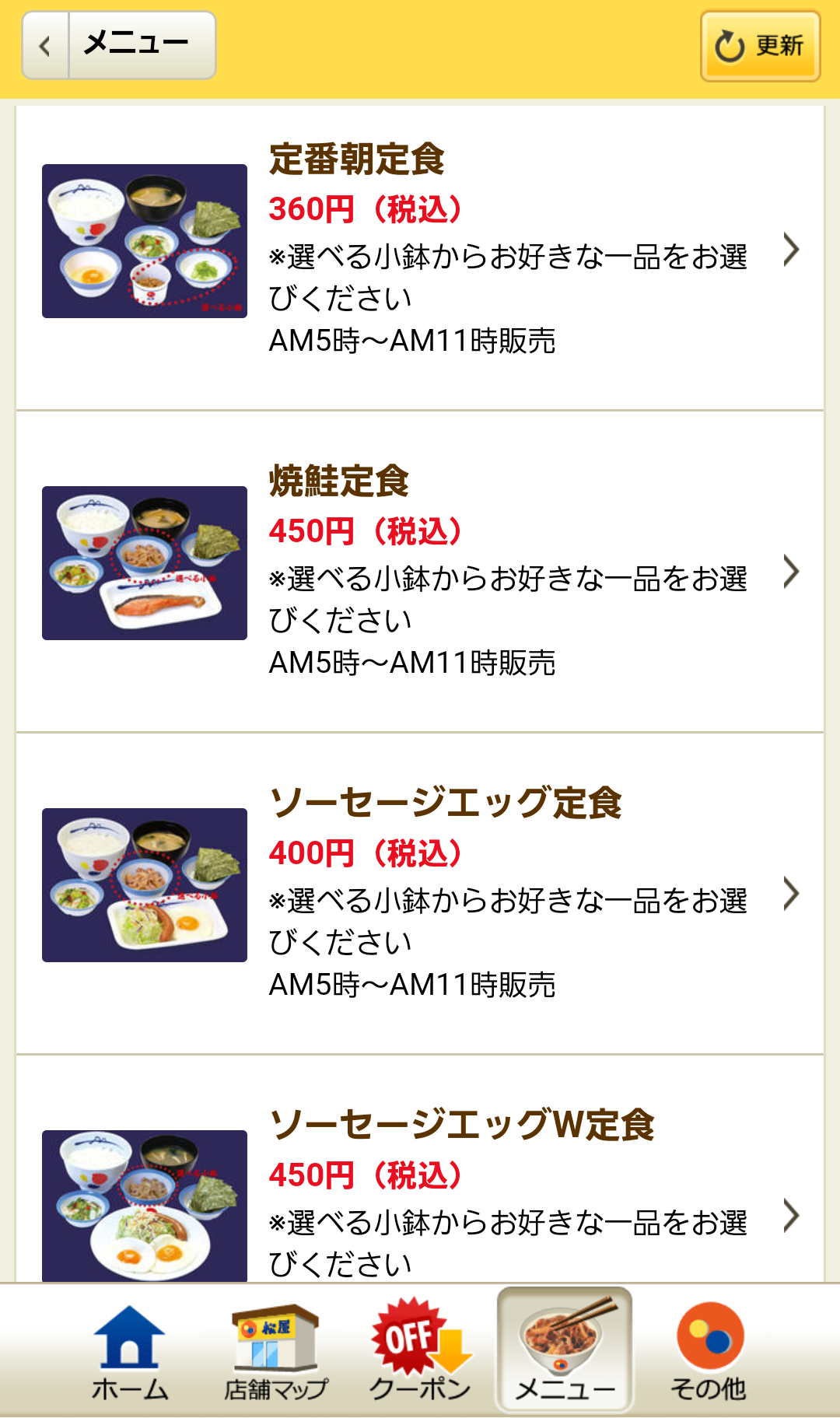Select the メニュー tab in bottom bar
The height and width of the screenshot is (1418, 840).
[565, 1352]
